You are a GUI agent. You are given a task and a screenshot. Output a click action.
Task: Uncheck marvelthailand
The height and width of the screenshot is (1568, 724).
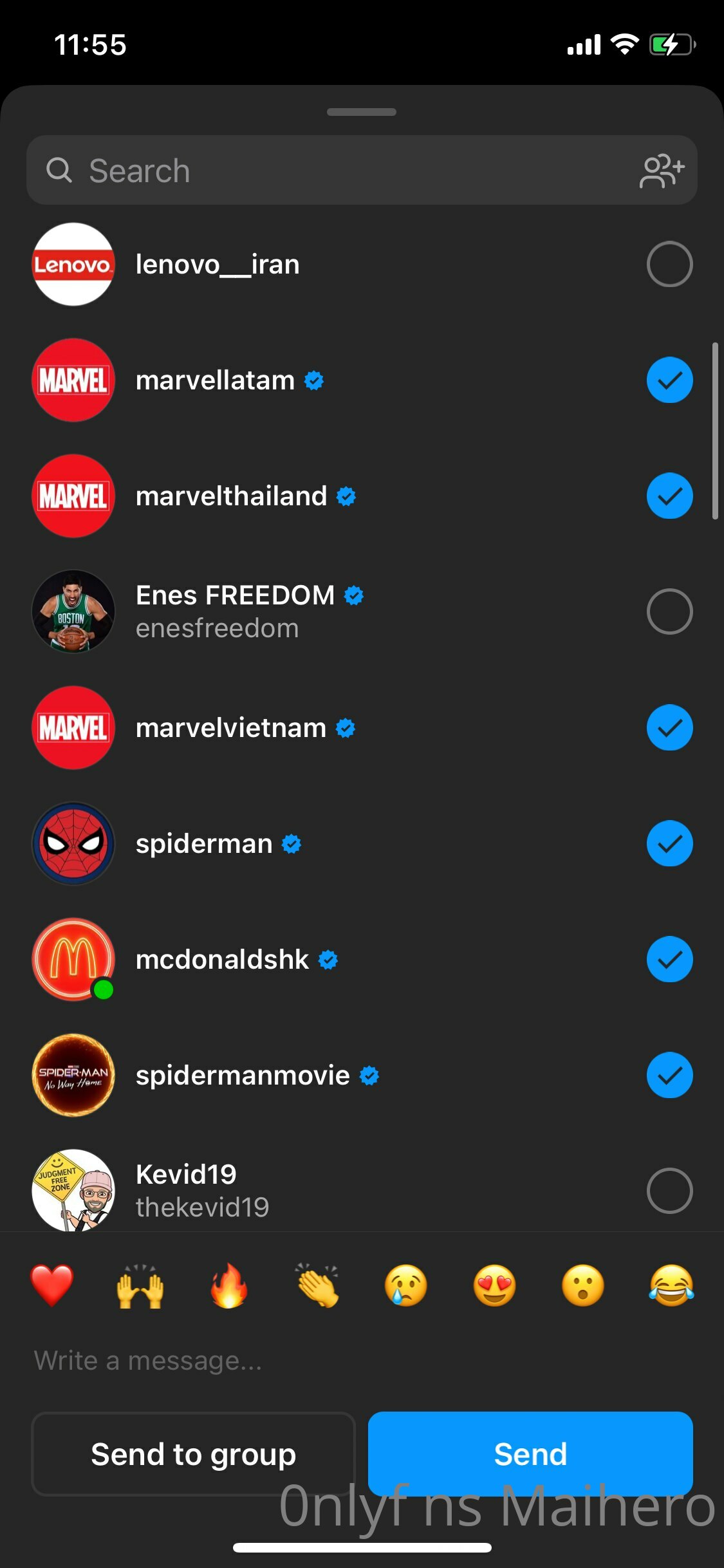pyautogui.click(x=669, y=496)
